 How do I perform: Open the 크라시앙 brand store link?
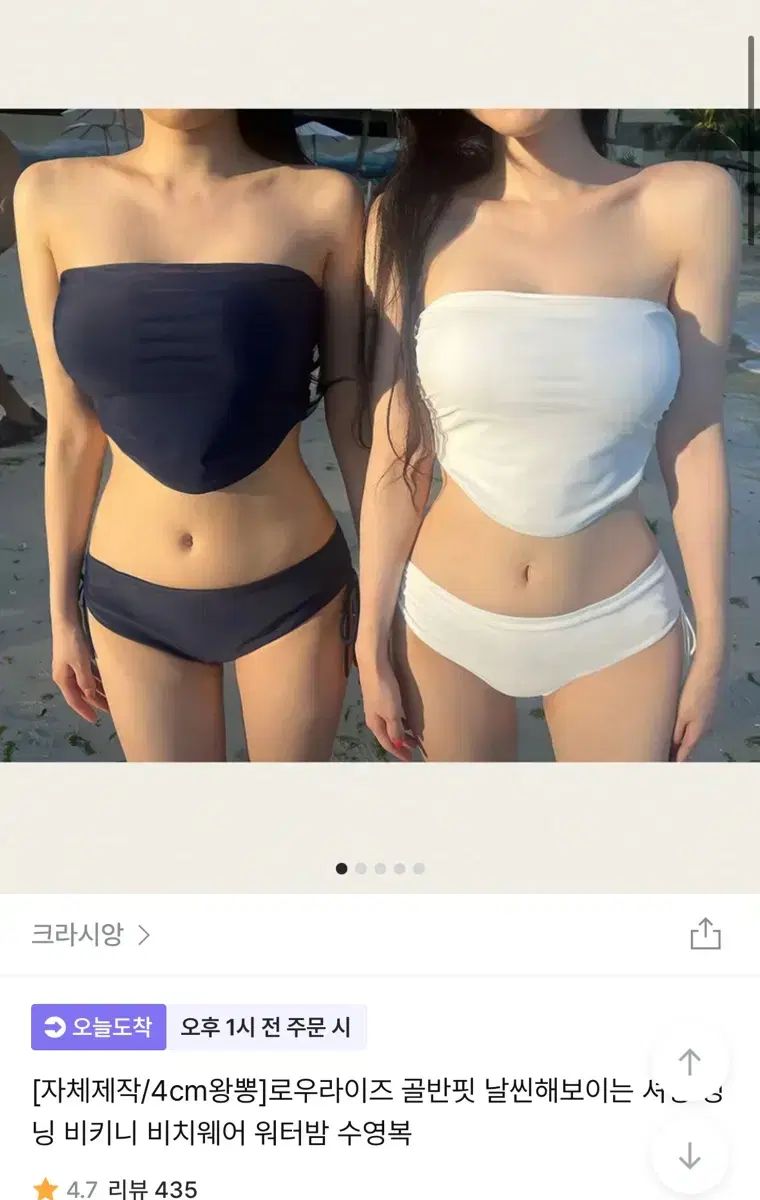pos(91,934)
